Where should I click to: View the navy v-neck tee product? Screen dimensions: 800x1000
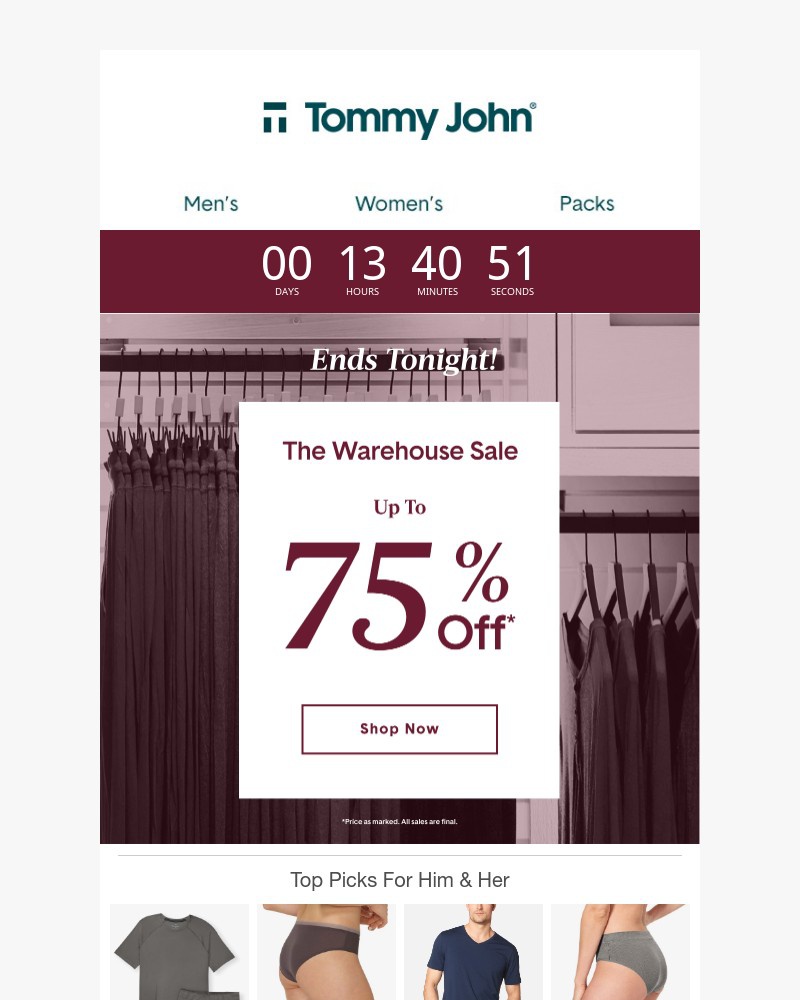(x=473, y=952)
